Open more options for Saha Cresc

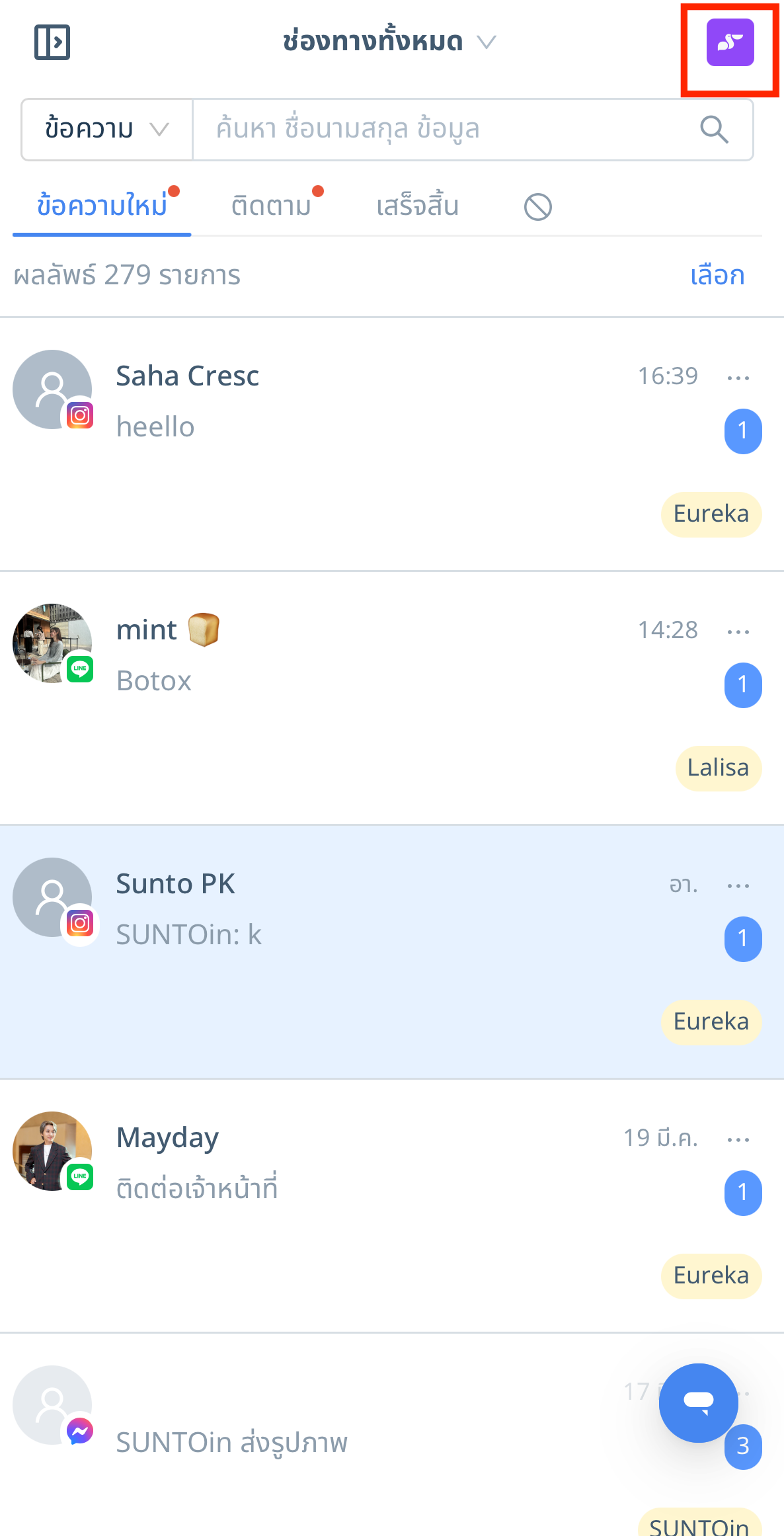[738, 378]
